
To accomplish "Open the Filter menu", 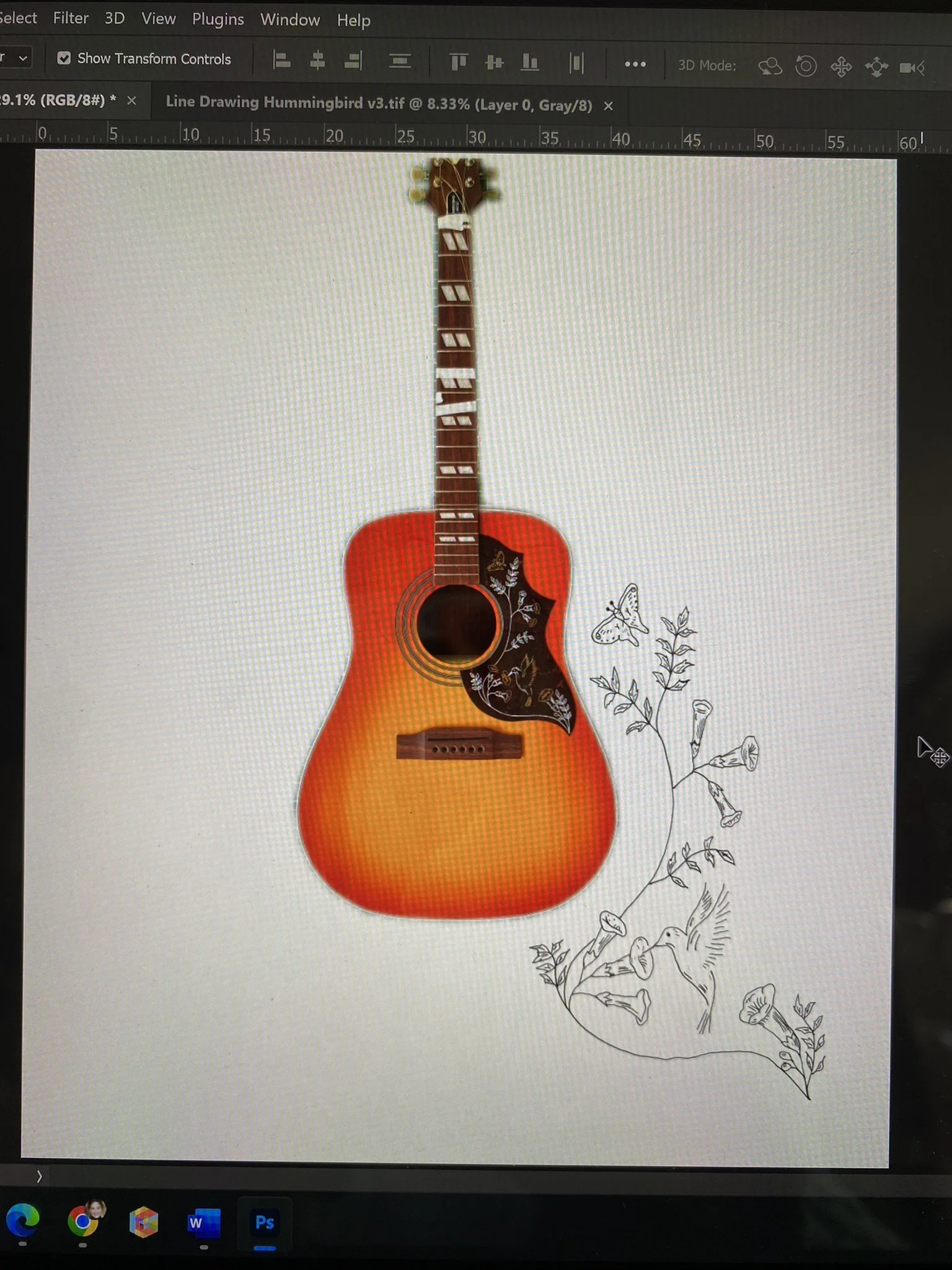I will 71,18.
